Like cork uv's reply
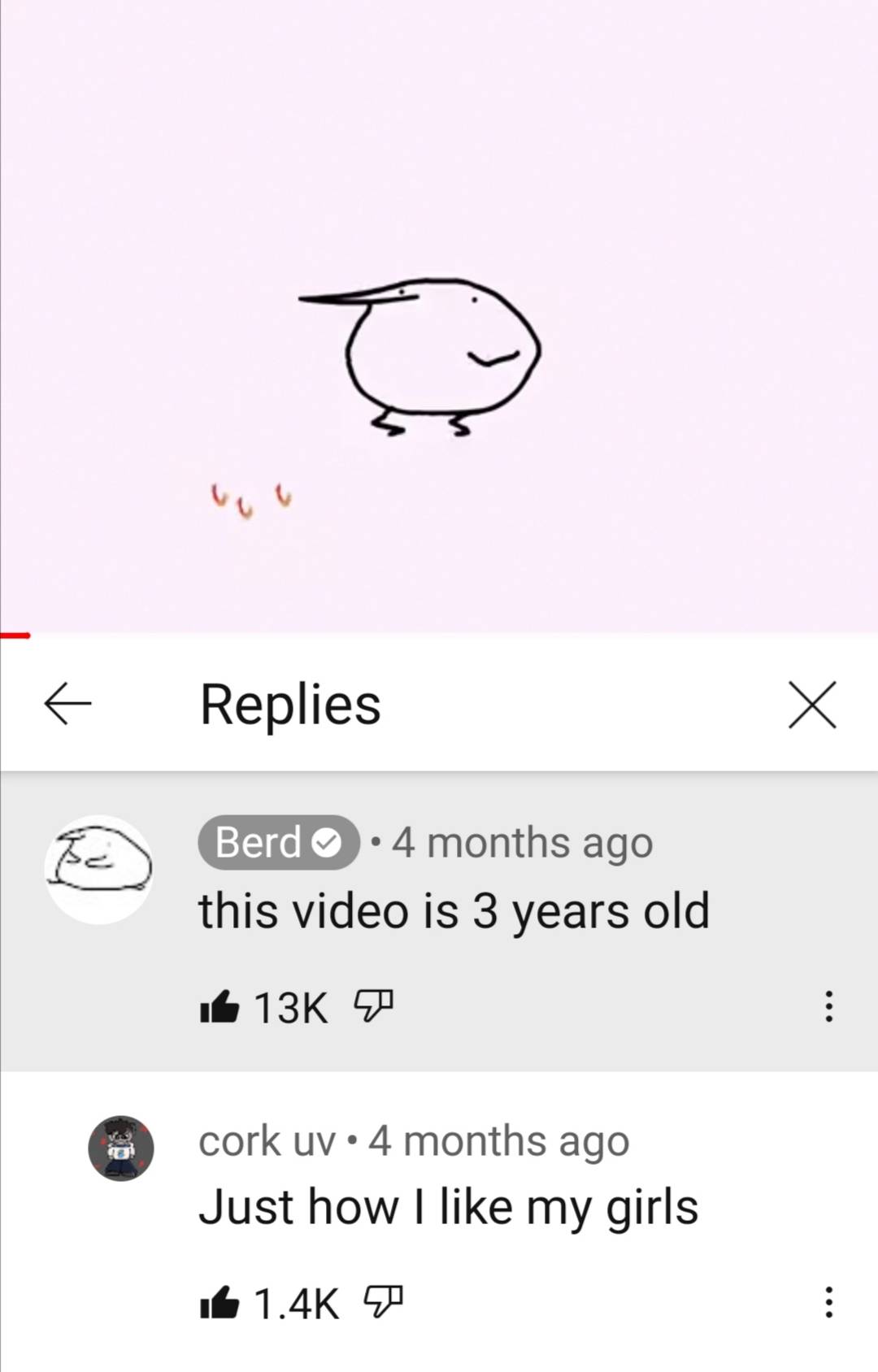Viewport: 878px width, 1372px height. [219, 1303]
